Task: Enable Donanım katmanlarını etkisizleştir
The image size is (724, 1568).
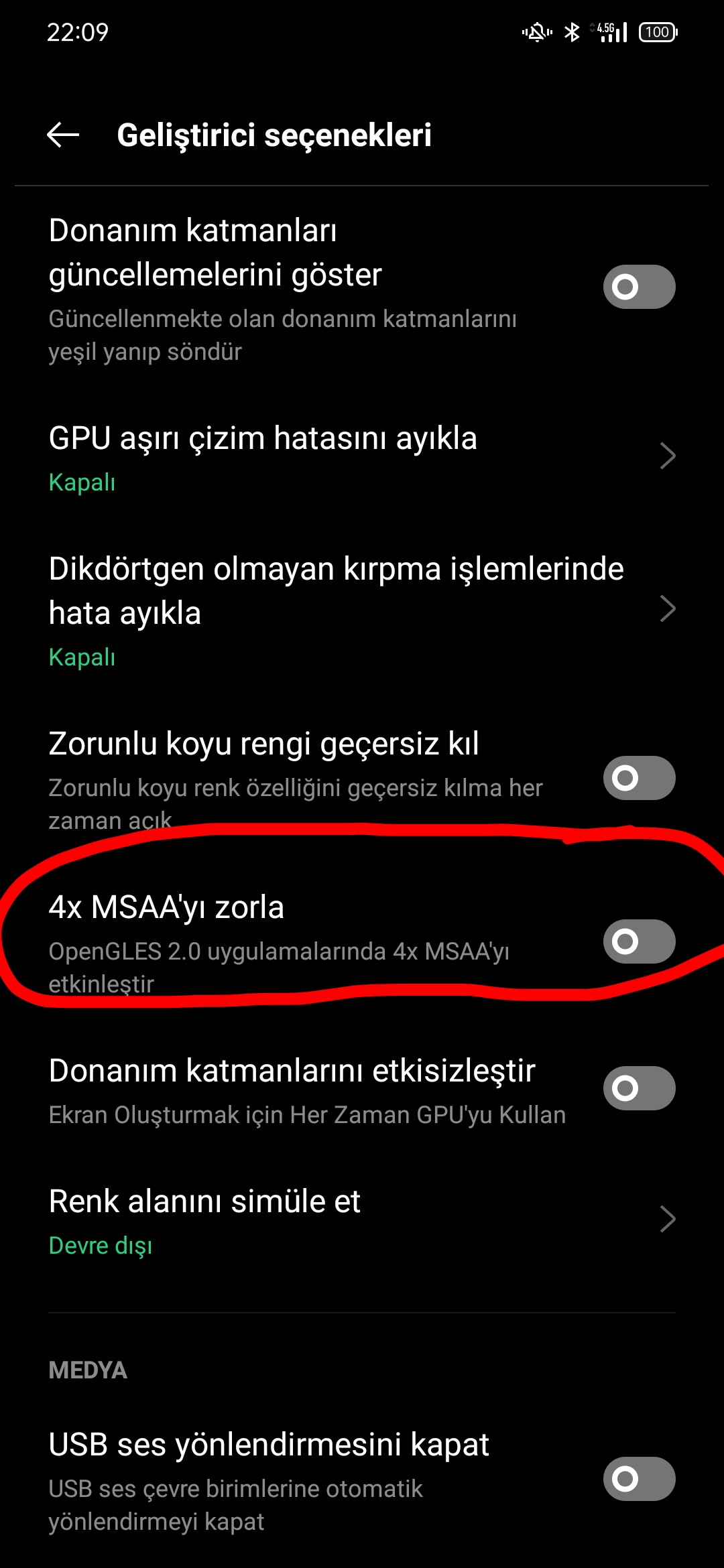Action: 639,1088
